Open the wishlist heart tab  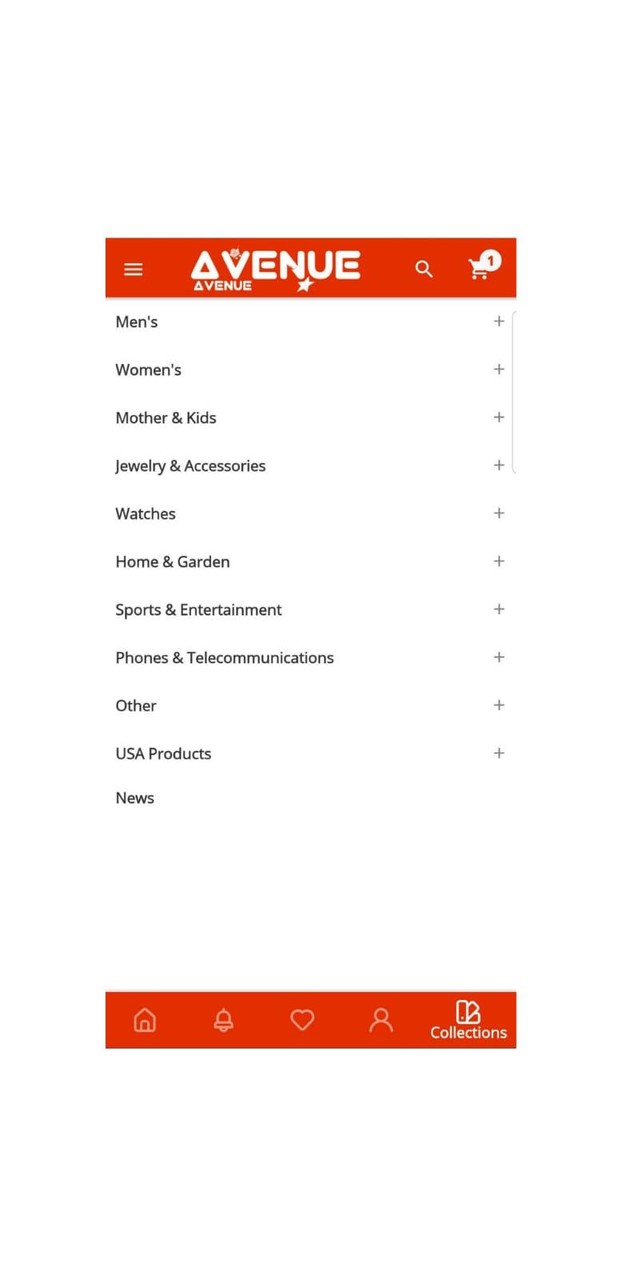[x=302, y=1020]
